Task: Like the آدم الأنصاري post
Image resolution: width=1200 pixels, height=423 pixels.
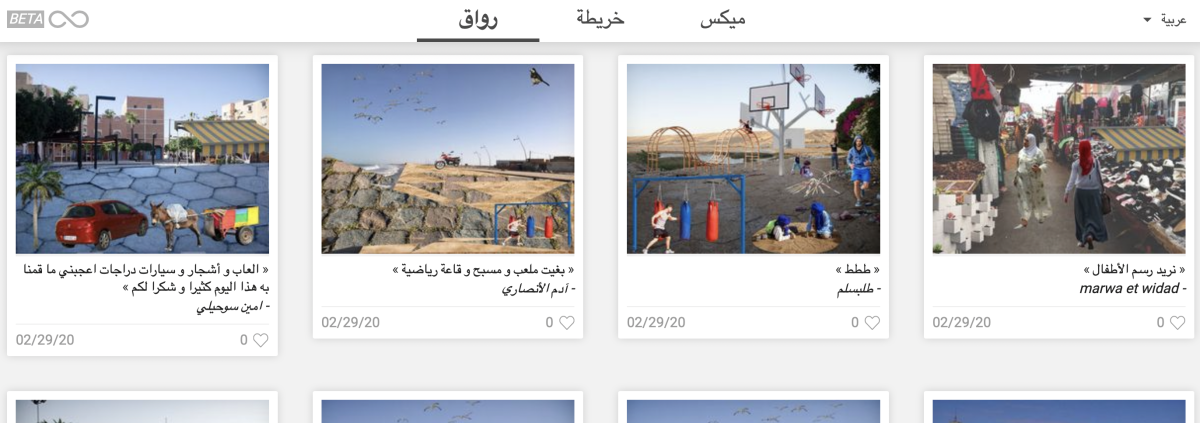Action: (x=566, y=323)
